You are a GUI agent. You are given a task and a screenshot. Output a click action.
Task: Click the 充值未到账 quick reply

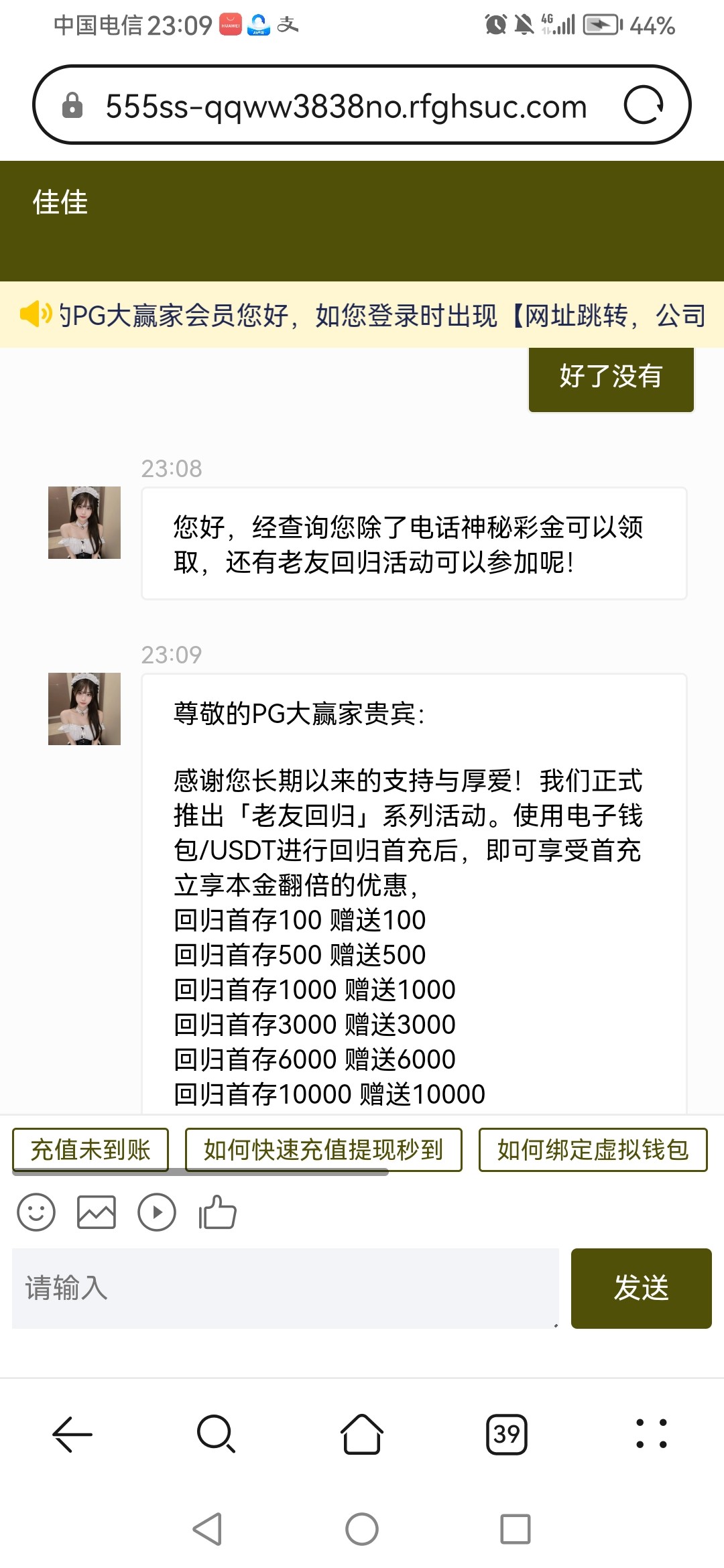click(x=90, y=1149)
